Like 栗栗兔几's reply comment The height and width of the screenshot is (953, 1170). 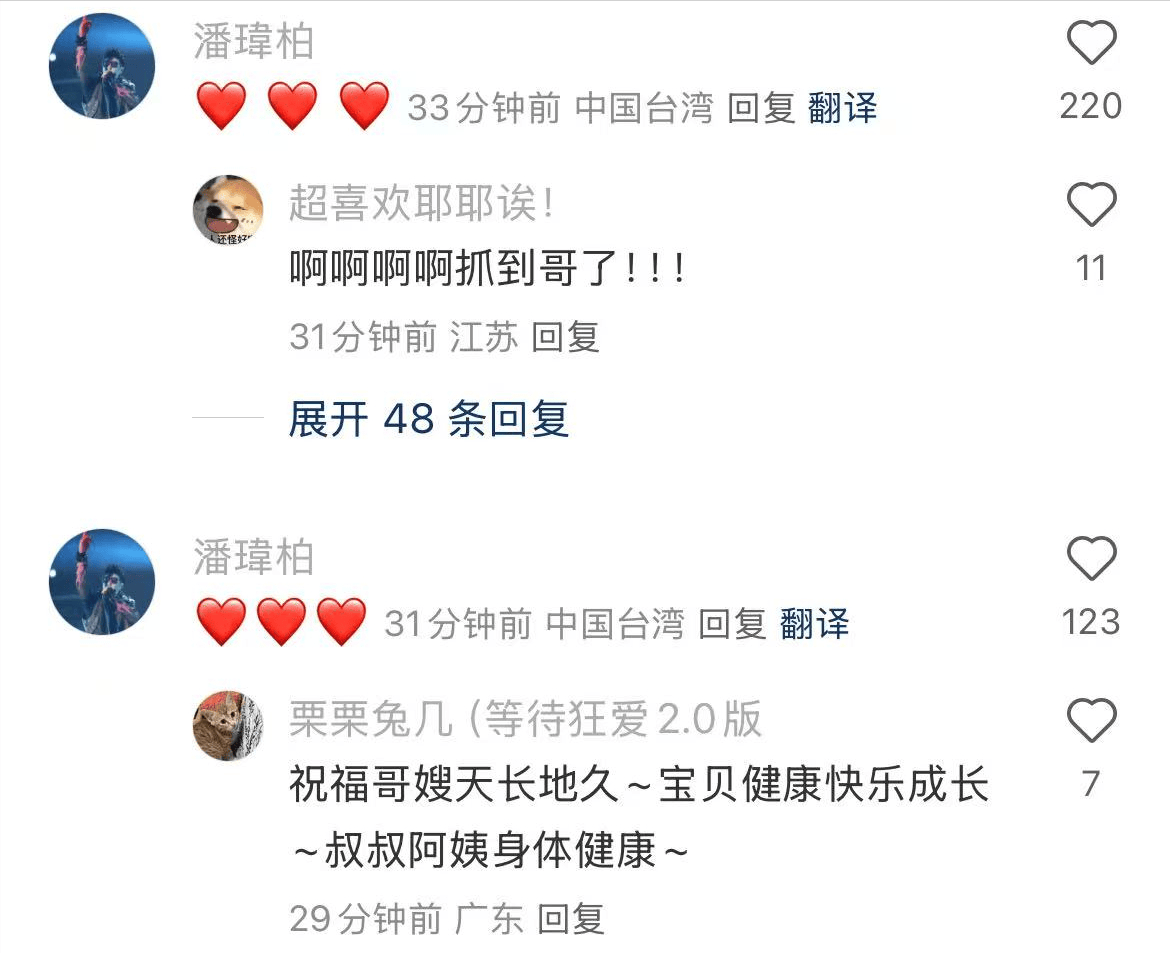[x=1091, y=721]
